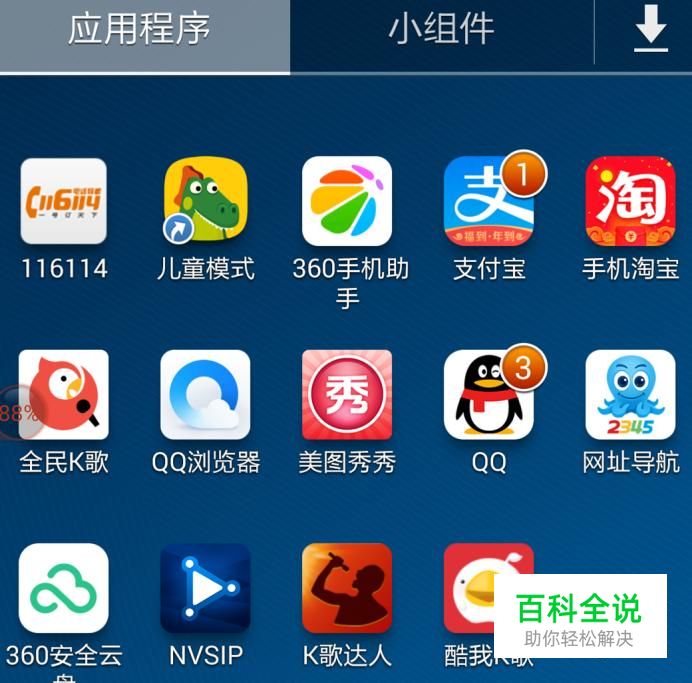692x683 pixels.
Task: Open 全民K歌 karaoke app
Action: click(64, 394)
